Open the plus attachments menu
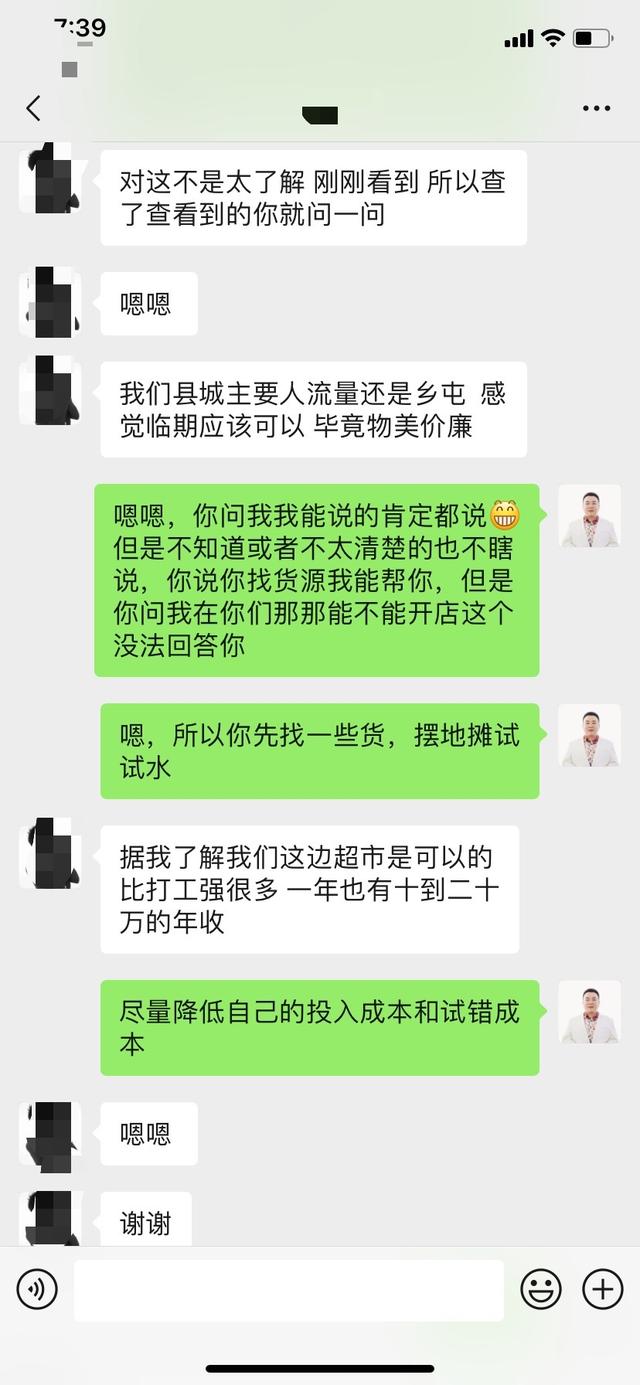The width and height of the screenshot is (640, 1385). (602, 1290)
